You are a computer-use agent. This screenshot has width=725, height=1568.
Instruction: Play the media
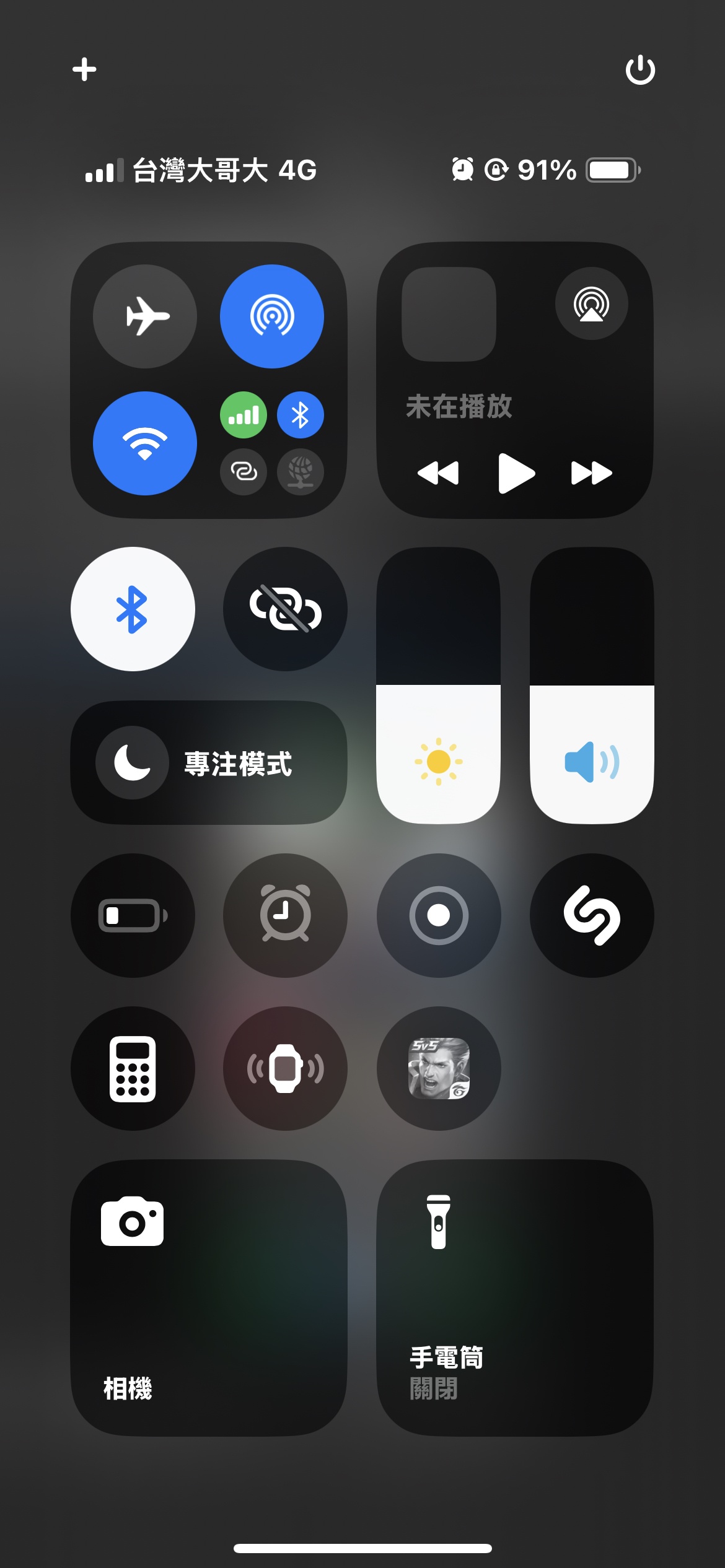516,473
